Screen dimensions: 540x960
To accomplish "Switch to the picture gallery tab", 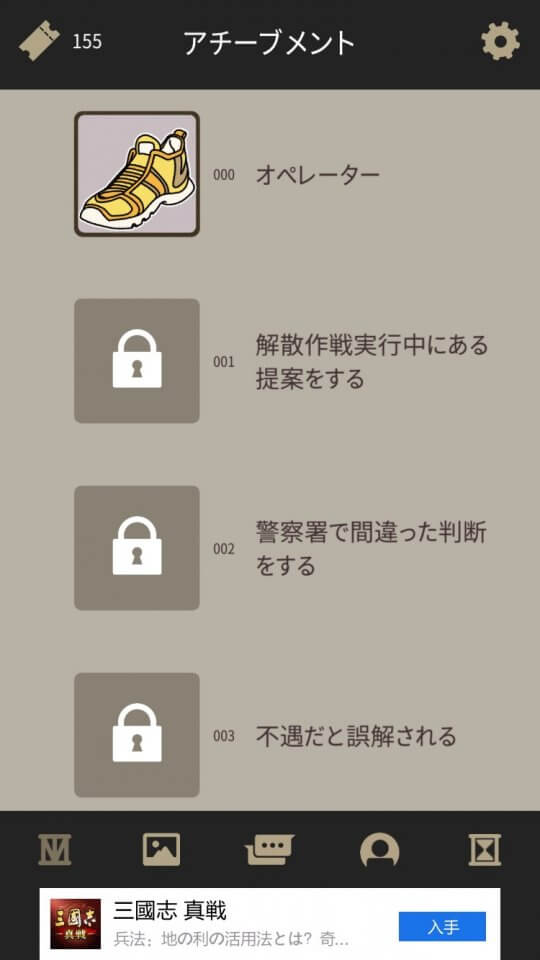I will [x=162, y=850].
